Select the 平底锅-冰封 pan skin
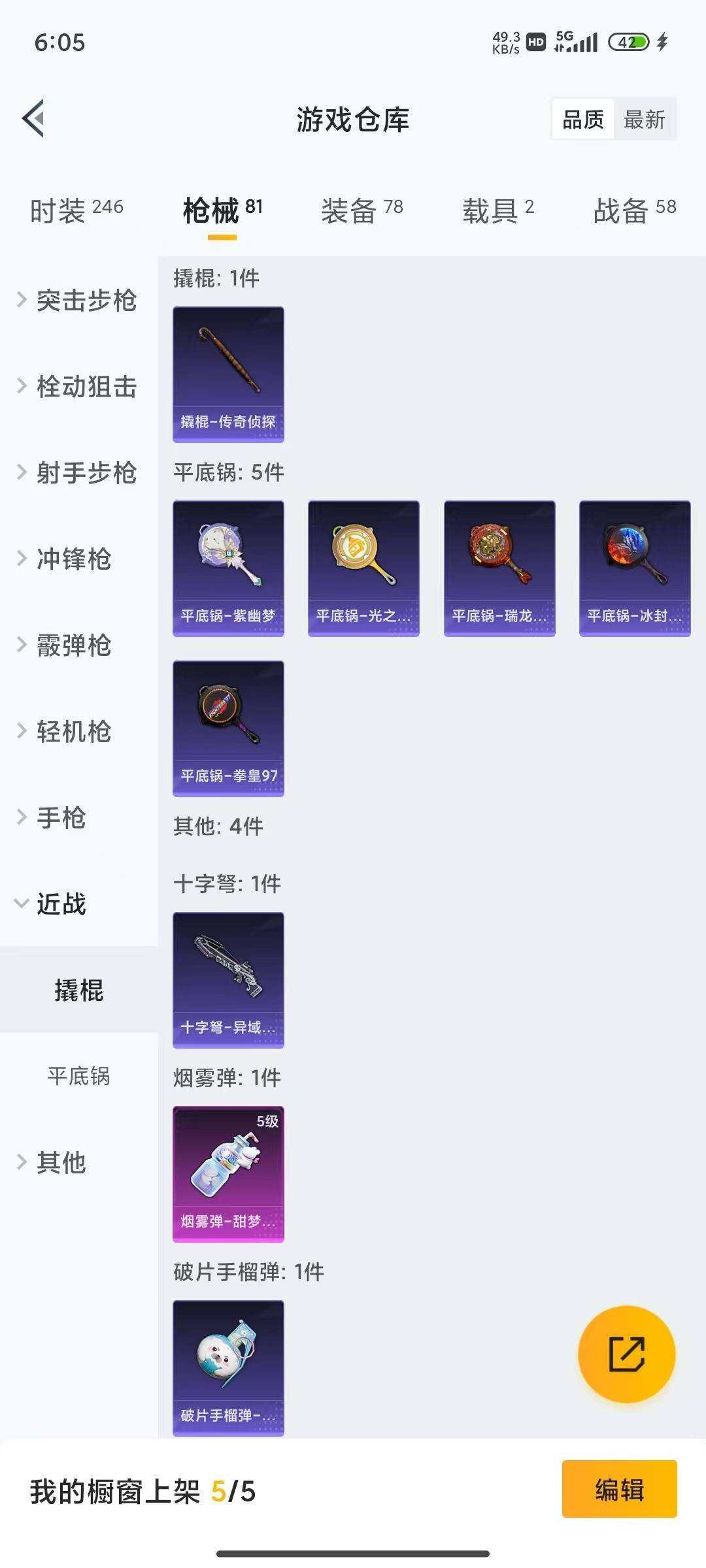The width and height of the screenshot is (706, 1568). pos(635,566)
